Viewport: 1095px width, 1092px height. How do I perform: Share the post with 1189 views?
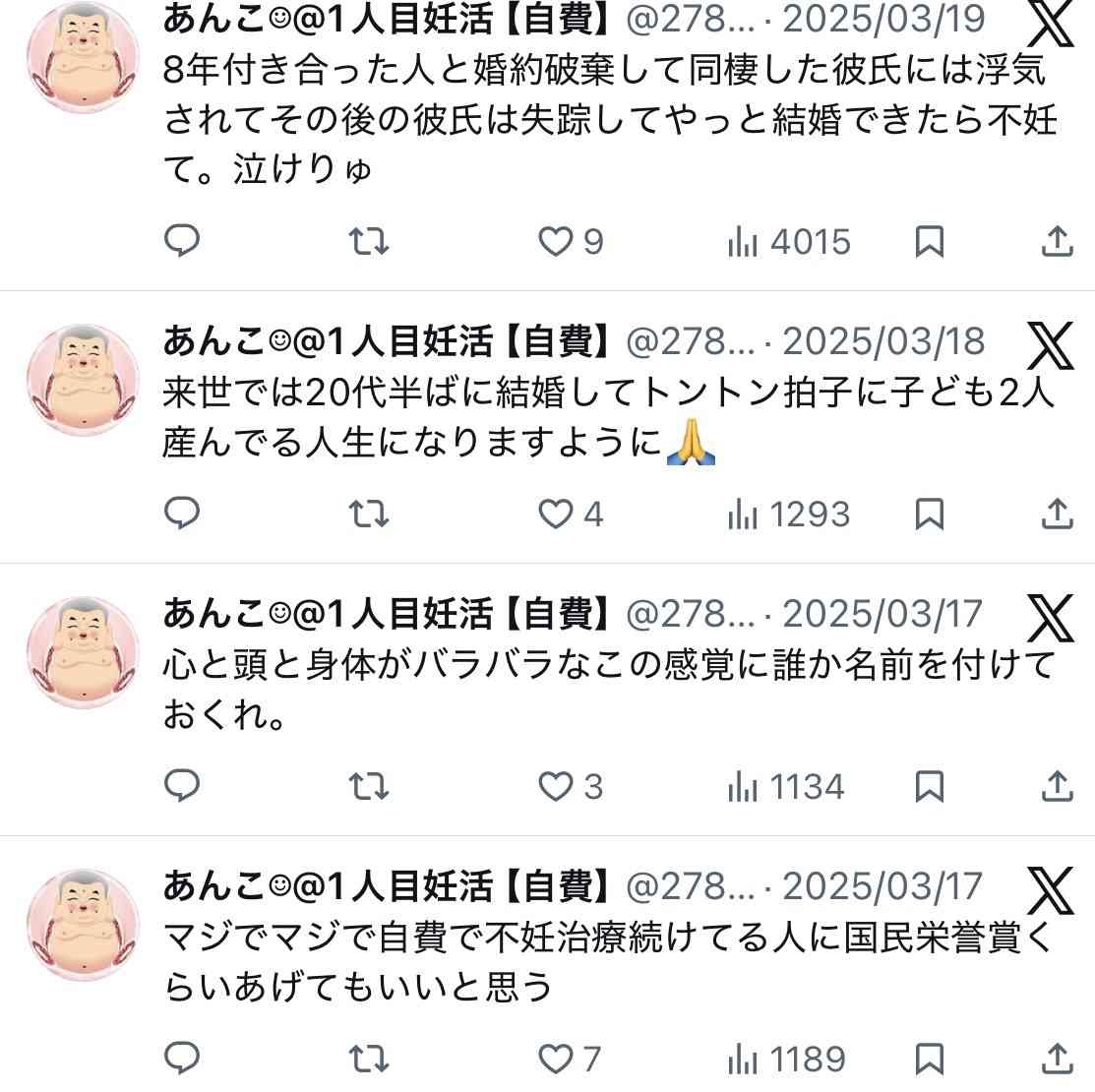(x=1056, y=1059)
